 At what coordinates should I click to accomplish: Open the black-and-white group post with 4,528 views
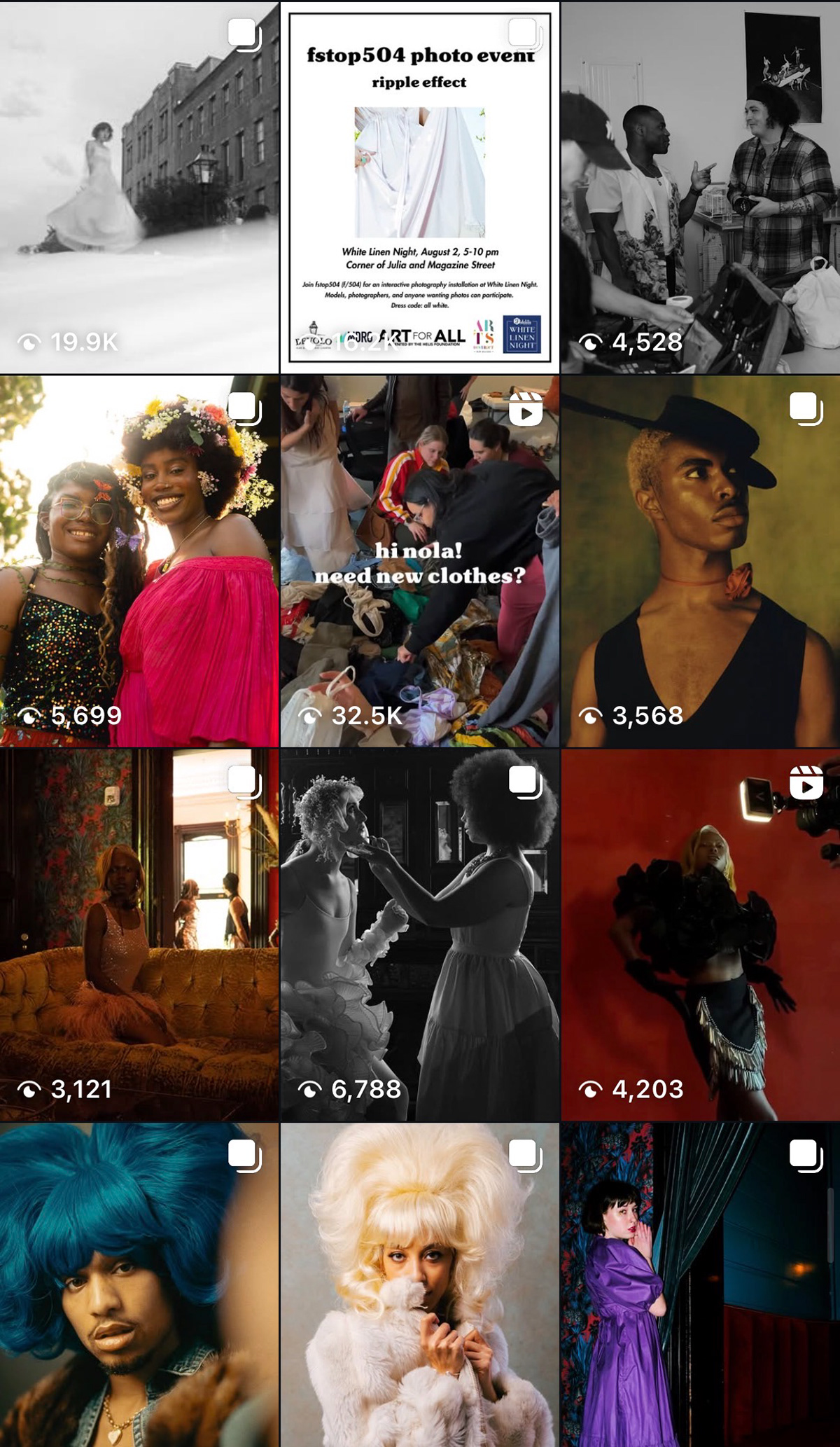(701, 187)
